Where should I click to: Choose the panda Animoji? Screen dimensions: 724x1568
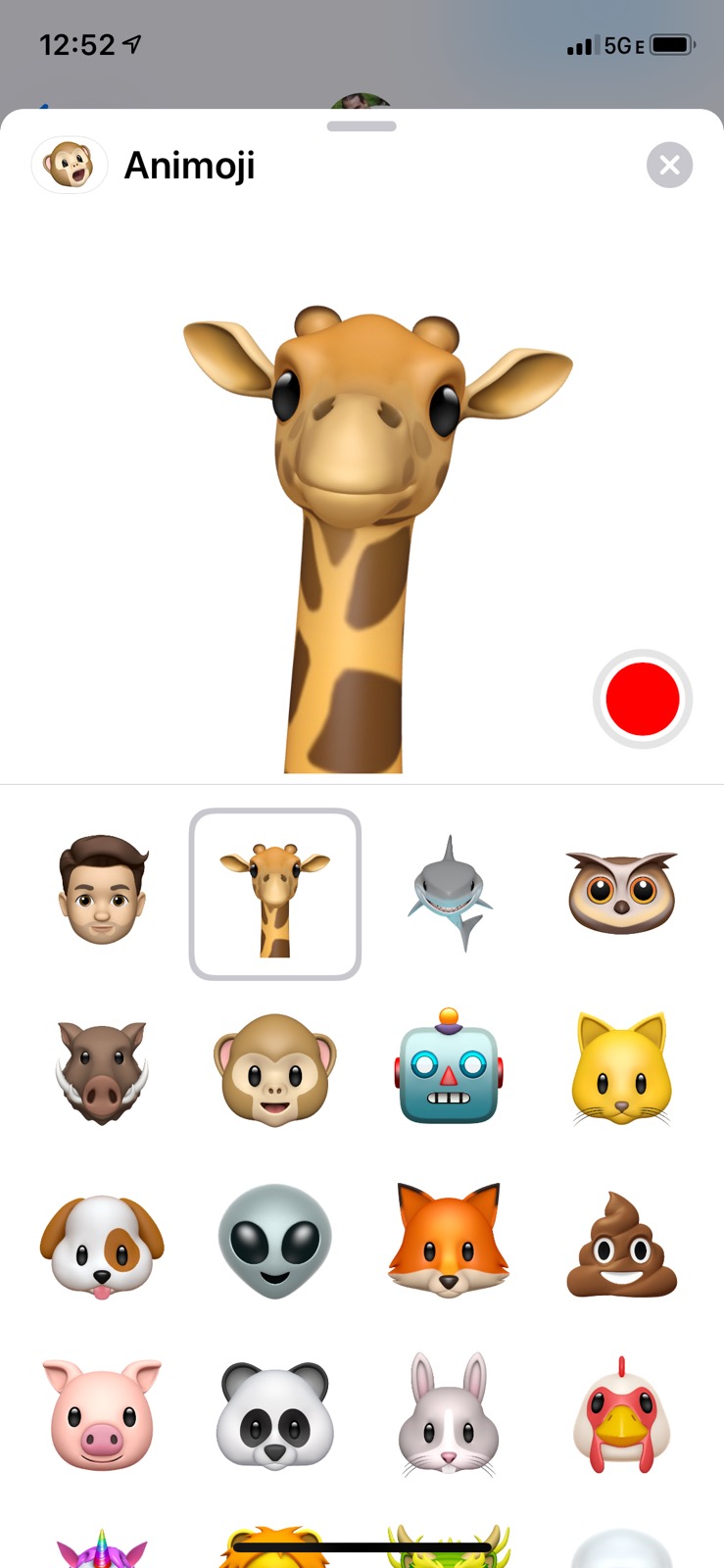click(274, 1415)
